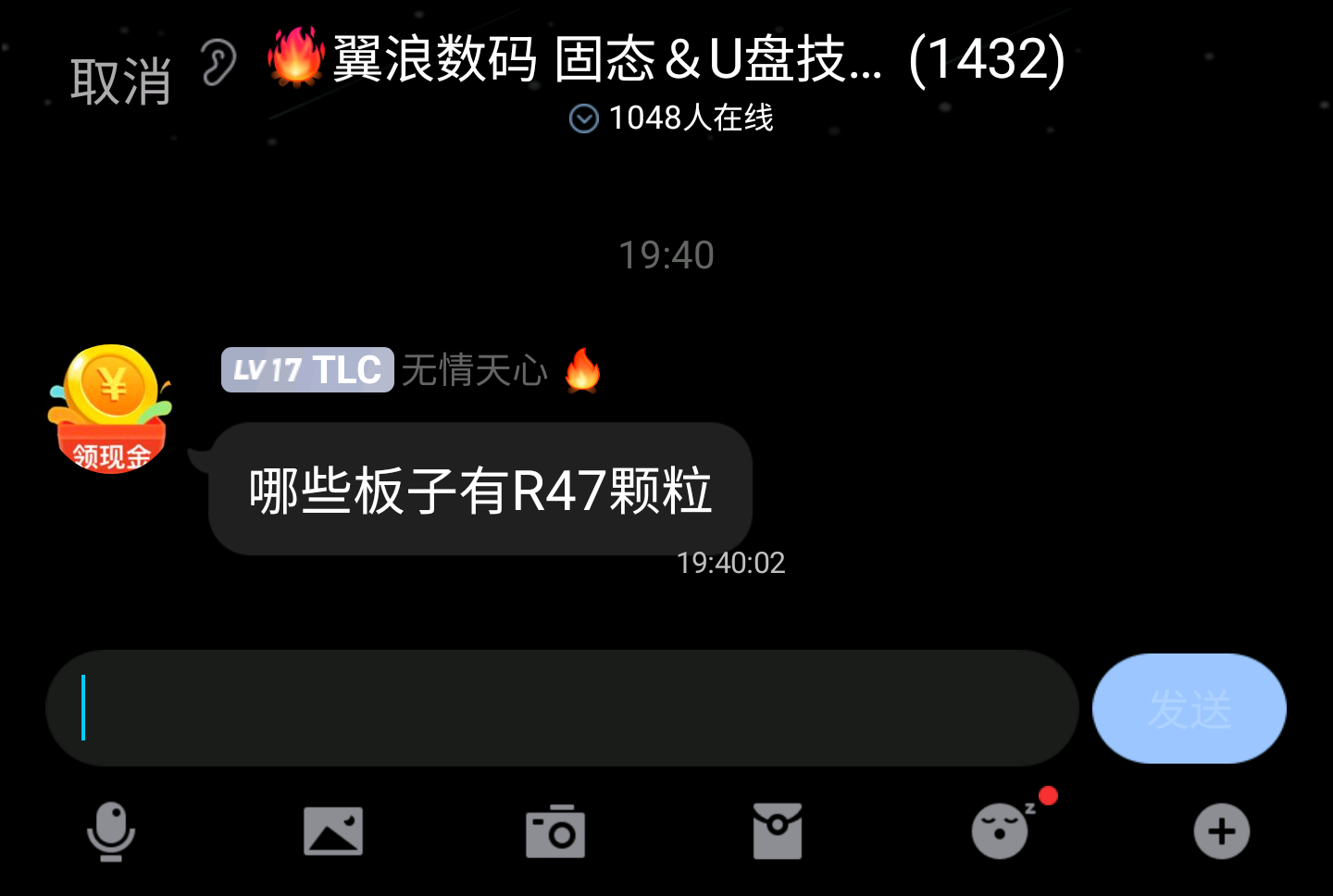
Task: Send the message with 发送
Action: 1189,709
